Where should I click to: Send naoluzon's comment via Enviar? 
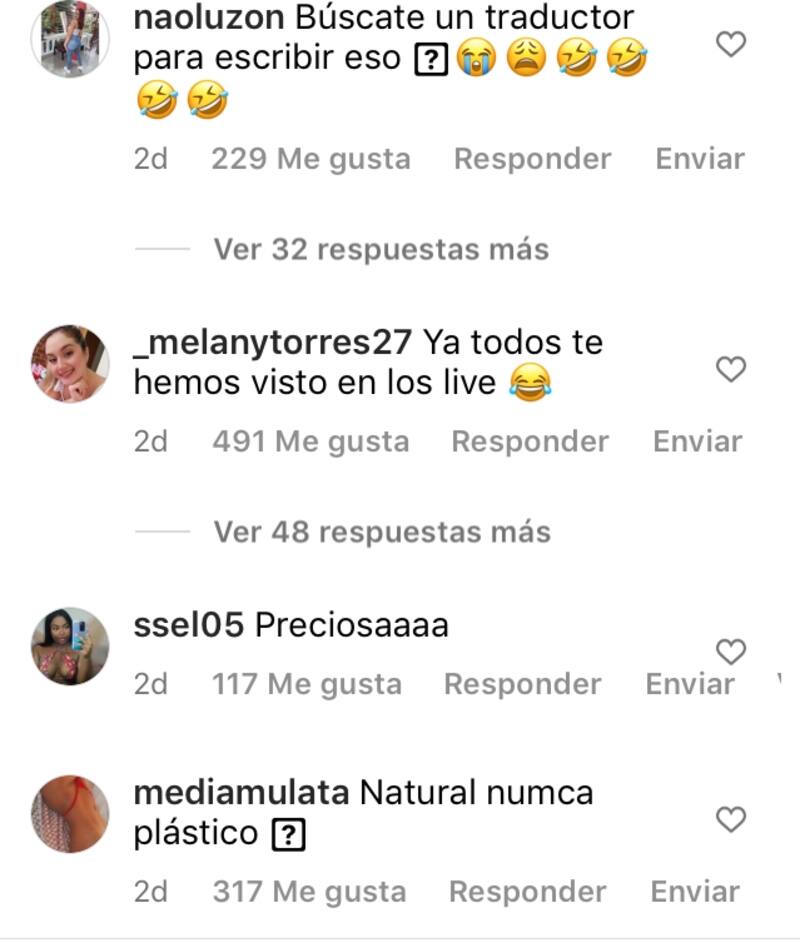click(700, 159)
